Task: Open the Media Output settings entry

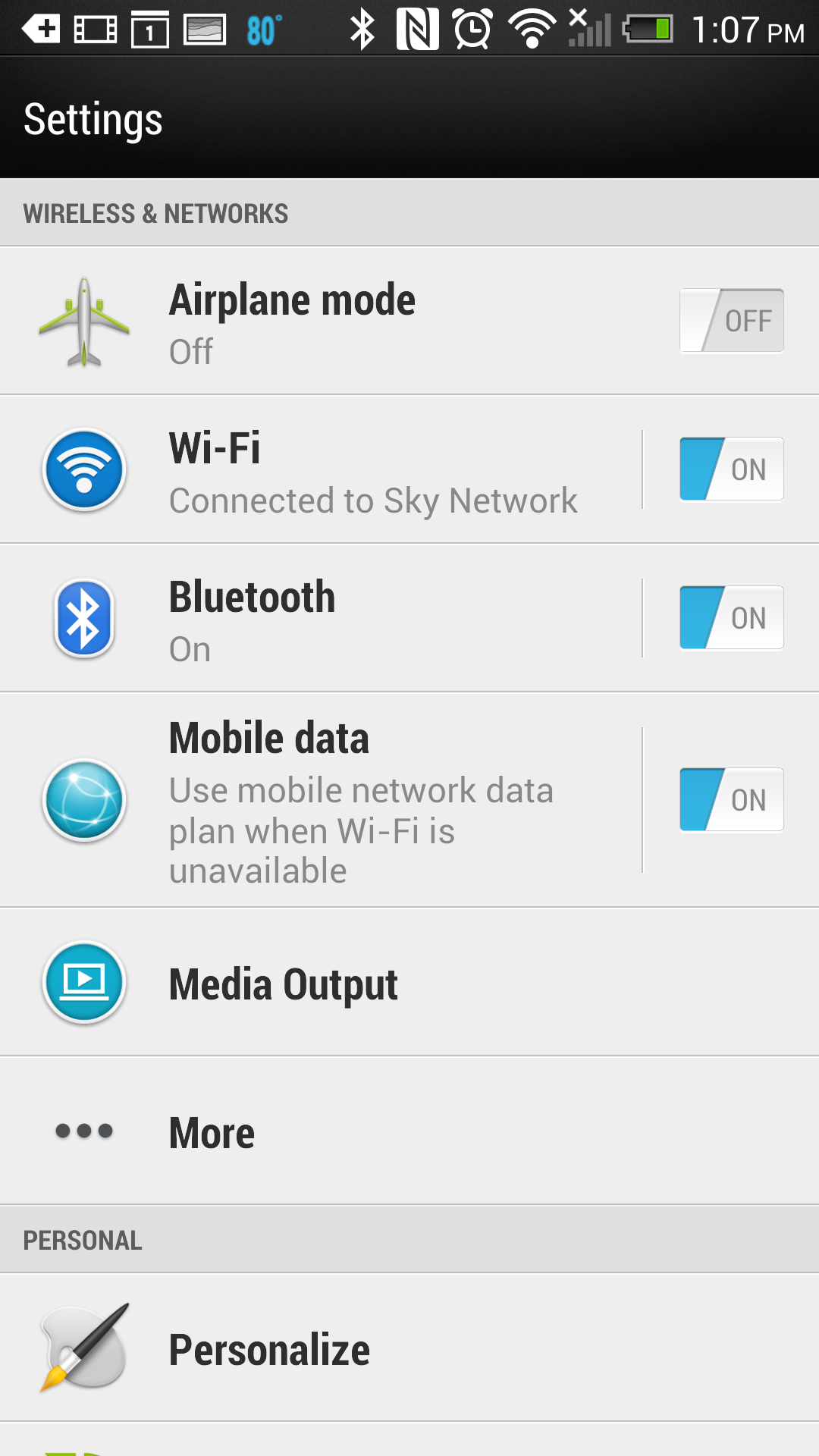Action: click(341, 984)
